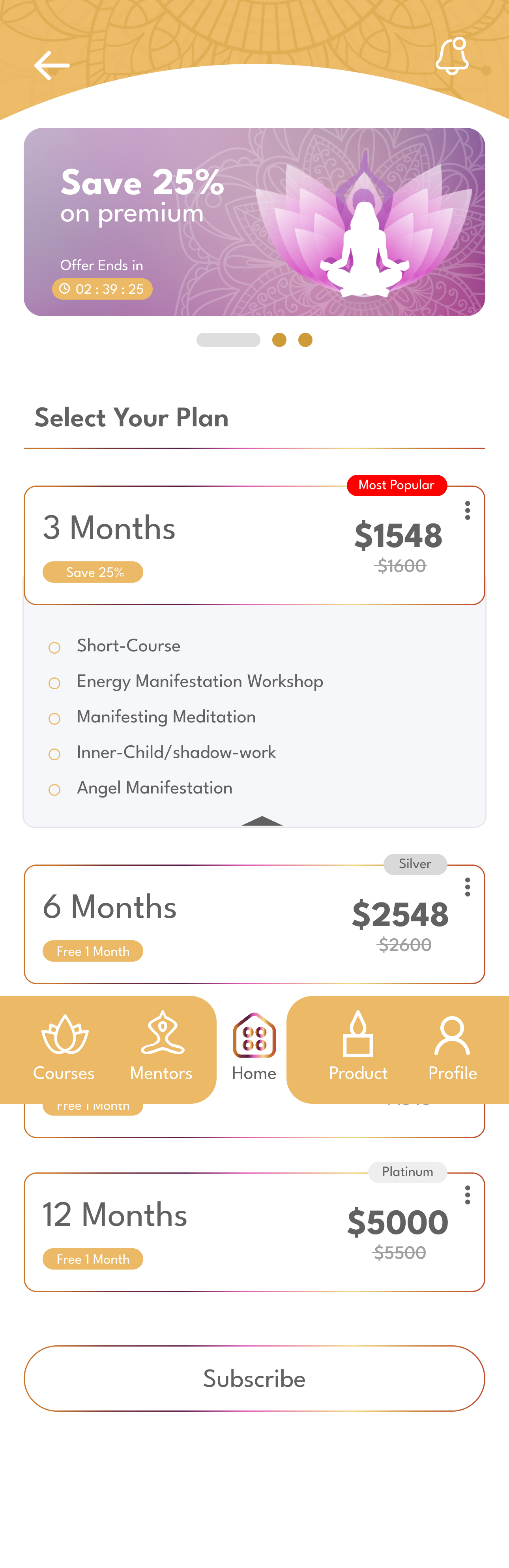Open the Save 25% on premium banner
The image size is (509, 1568).
pos(254,221)
